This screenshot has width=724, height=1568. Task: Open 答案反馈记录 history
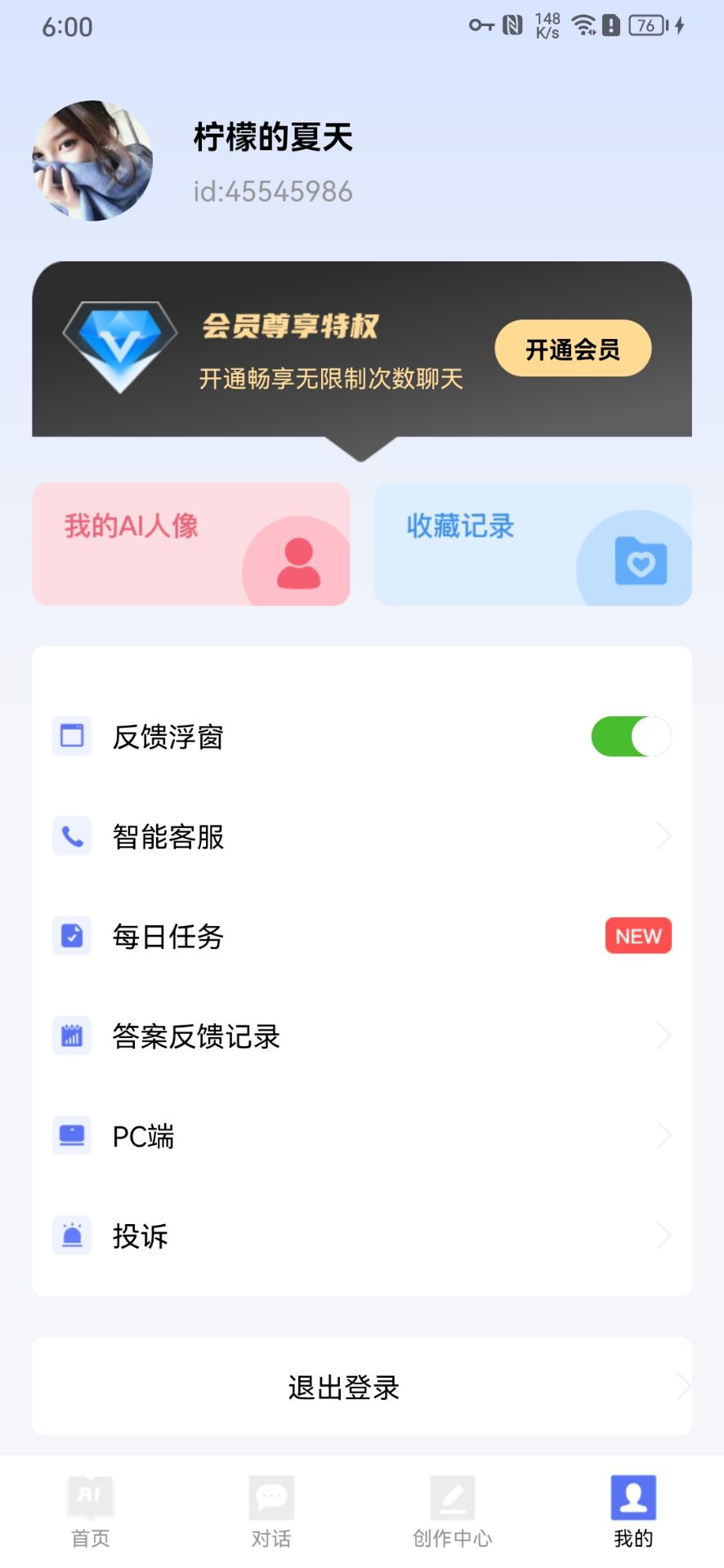(361, 1036)
